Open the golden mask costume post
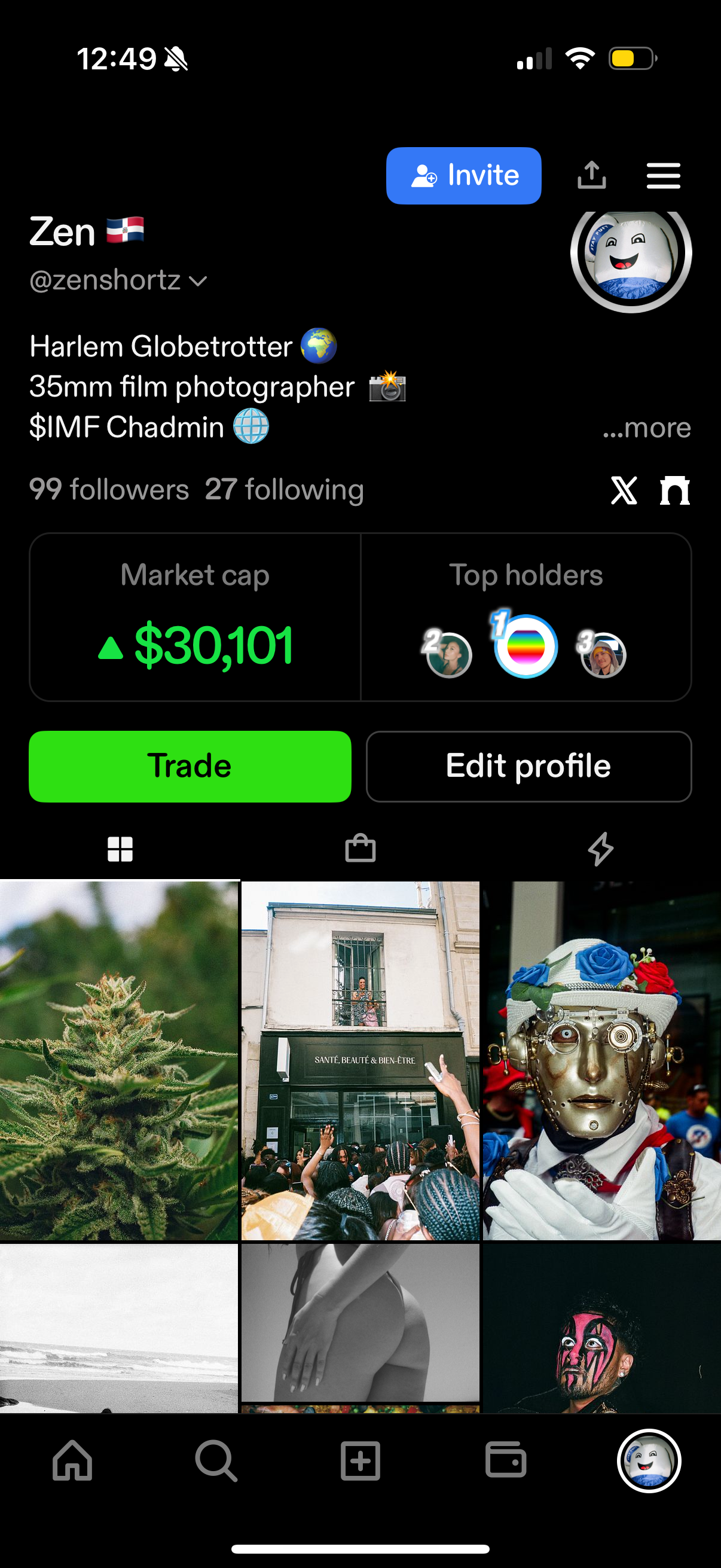721x1568 pixels. (602, 1060)
